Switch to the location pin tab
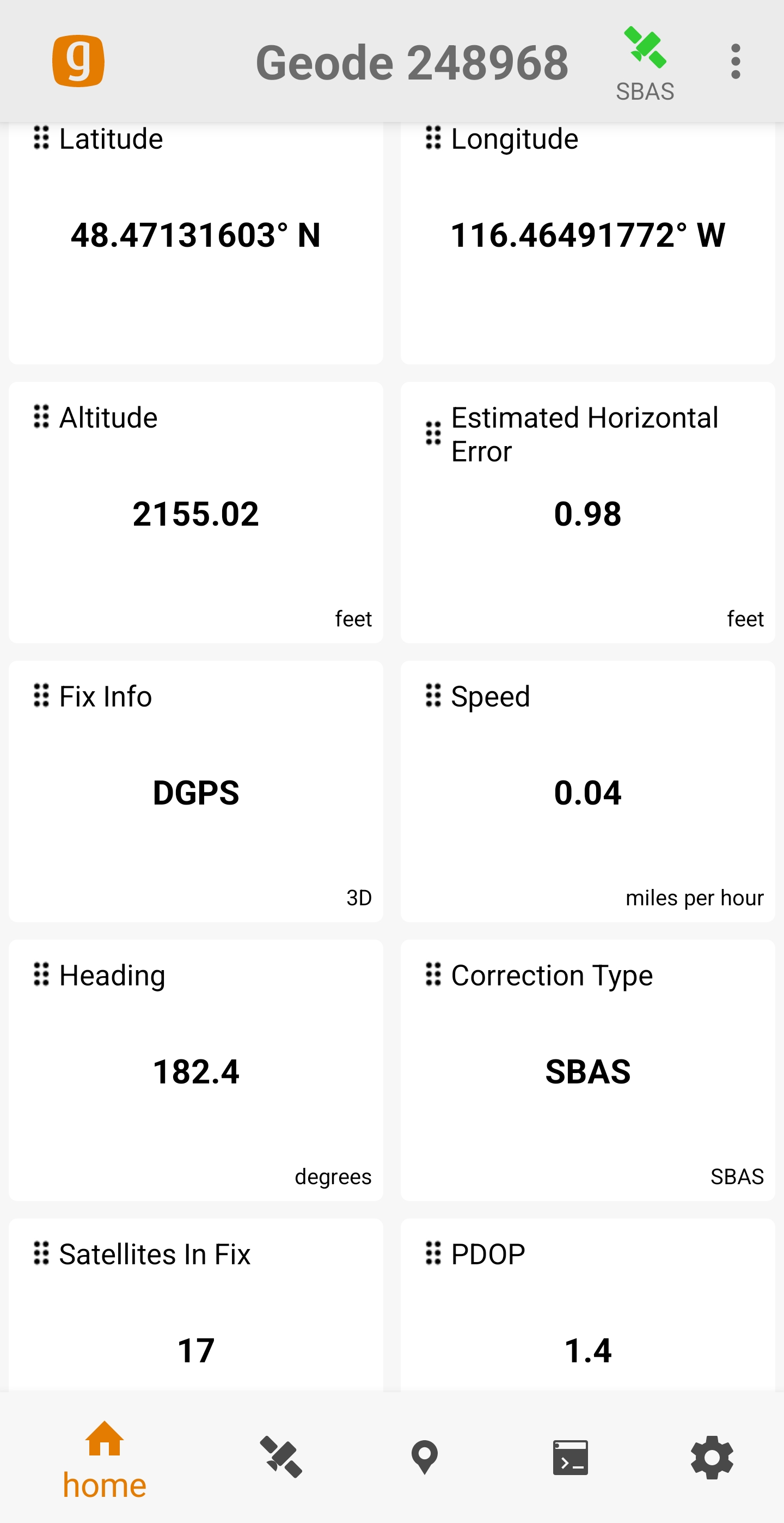 click(x=424, y=1457)
